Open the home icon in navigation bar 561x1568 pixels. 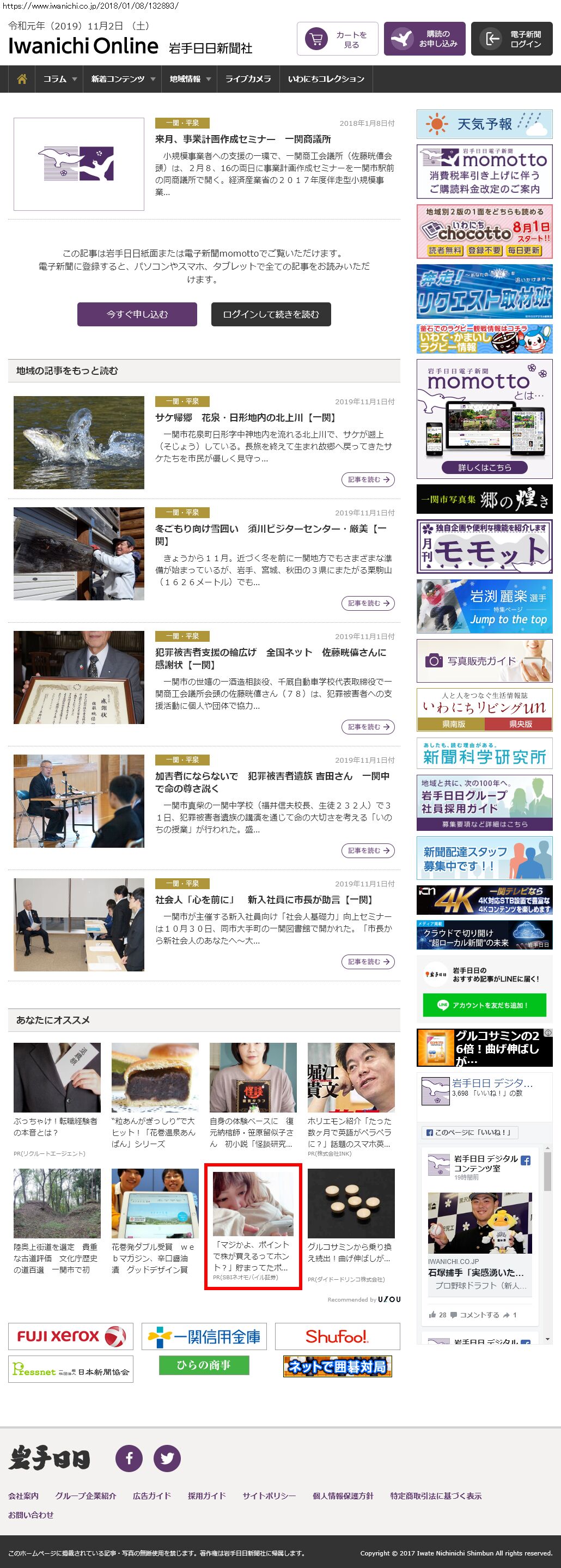coord(22,79)
